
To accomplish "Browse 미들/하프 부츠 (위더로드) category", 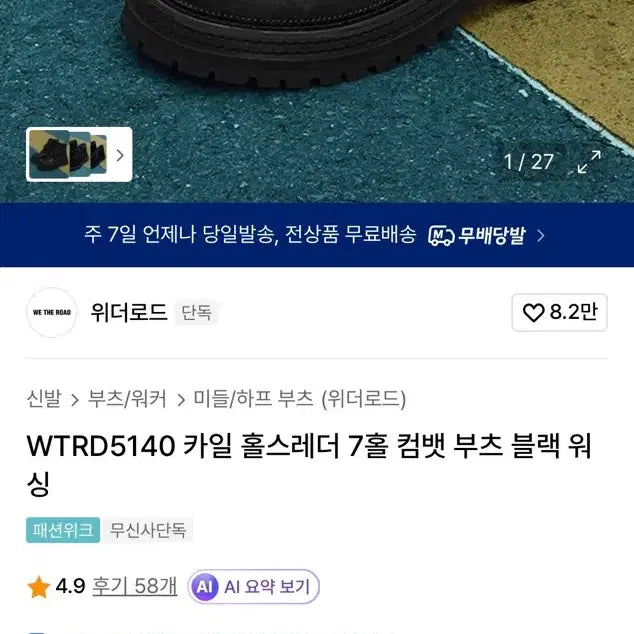I will [299, 399].
